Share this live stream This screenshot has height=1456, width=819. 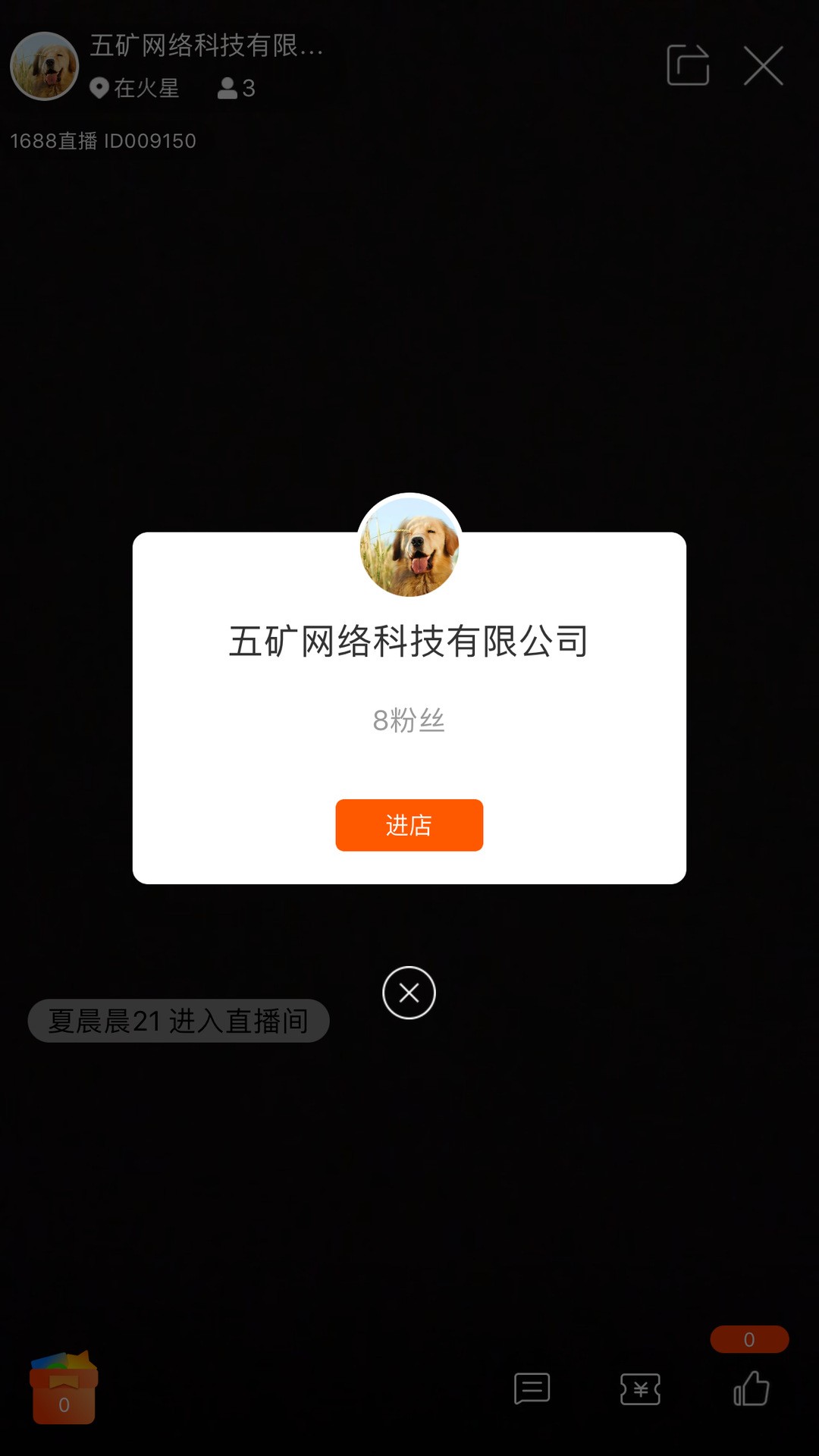pos(688,65)
